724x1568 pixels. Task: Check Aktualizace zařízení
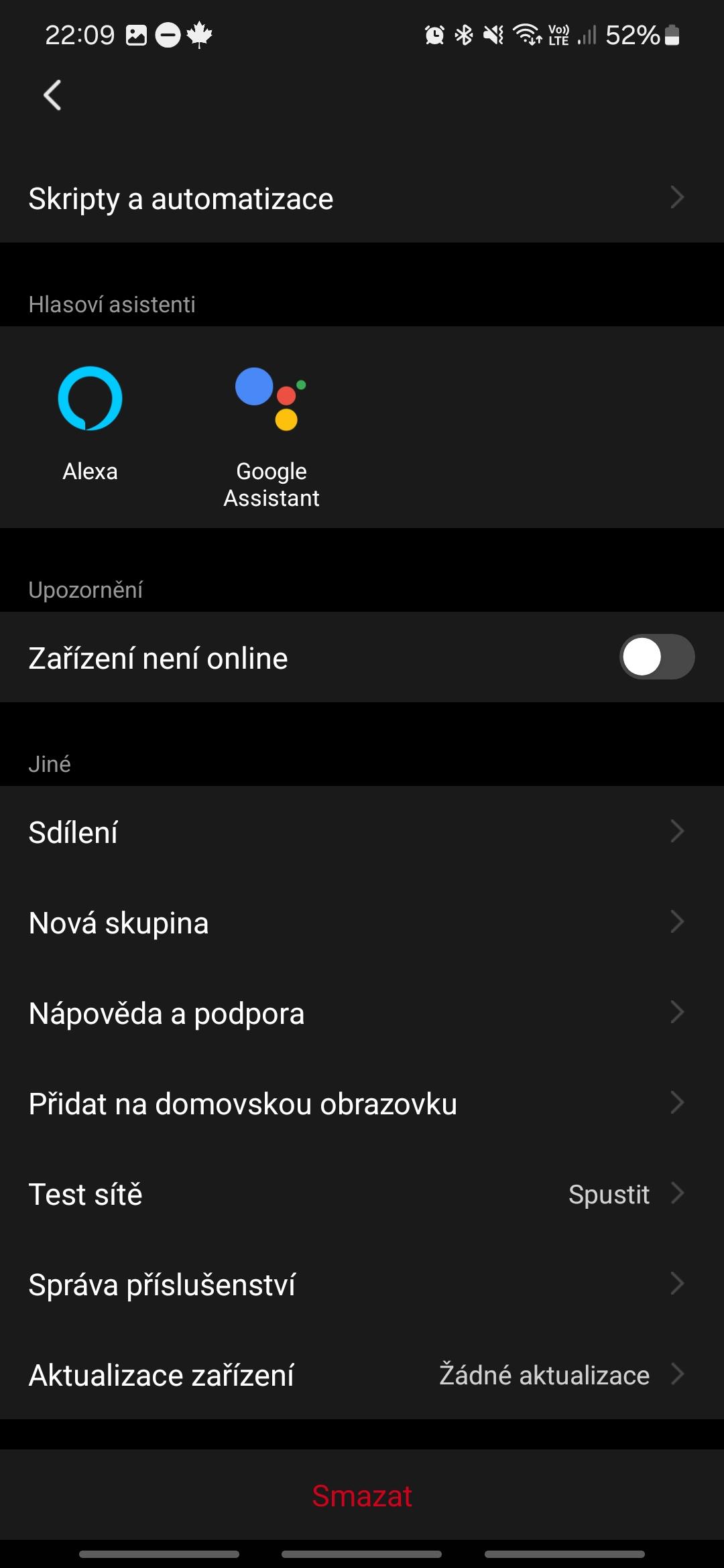click(362, 1374)
